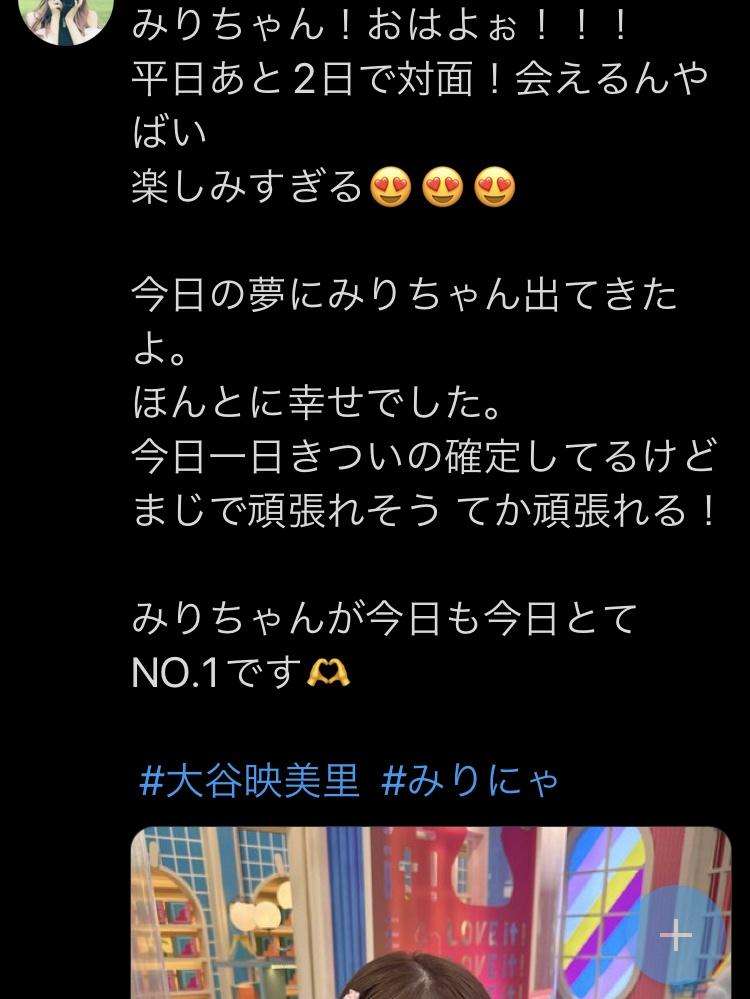The image size is (750, 999).
Task: Open the #大谷映美里 hashtag
Action: coord(249,781)
